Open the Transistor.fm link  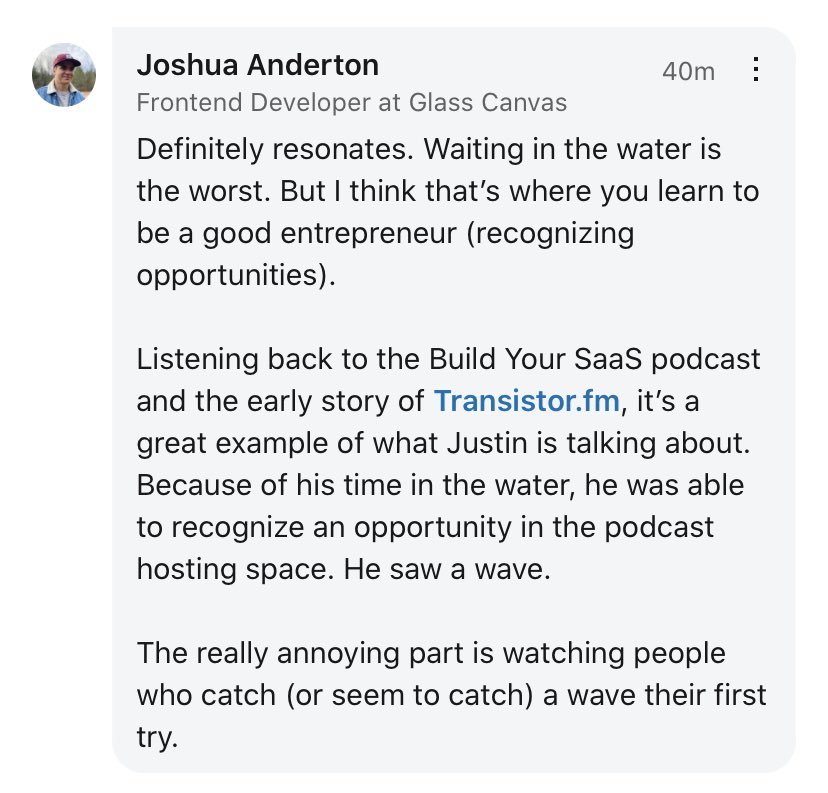(x=527, y=402)
